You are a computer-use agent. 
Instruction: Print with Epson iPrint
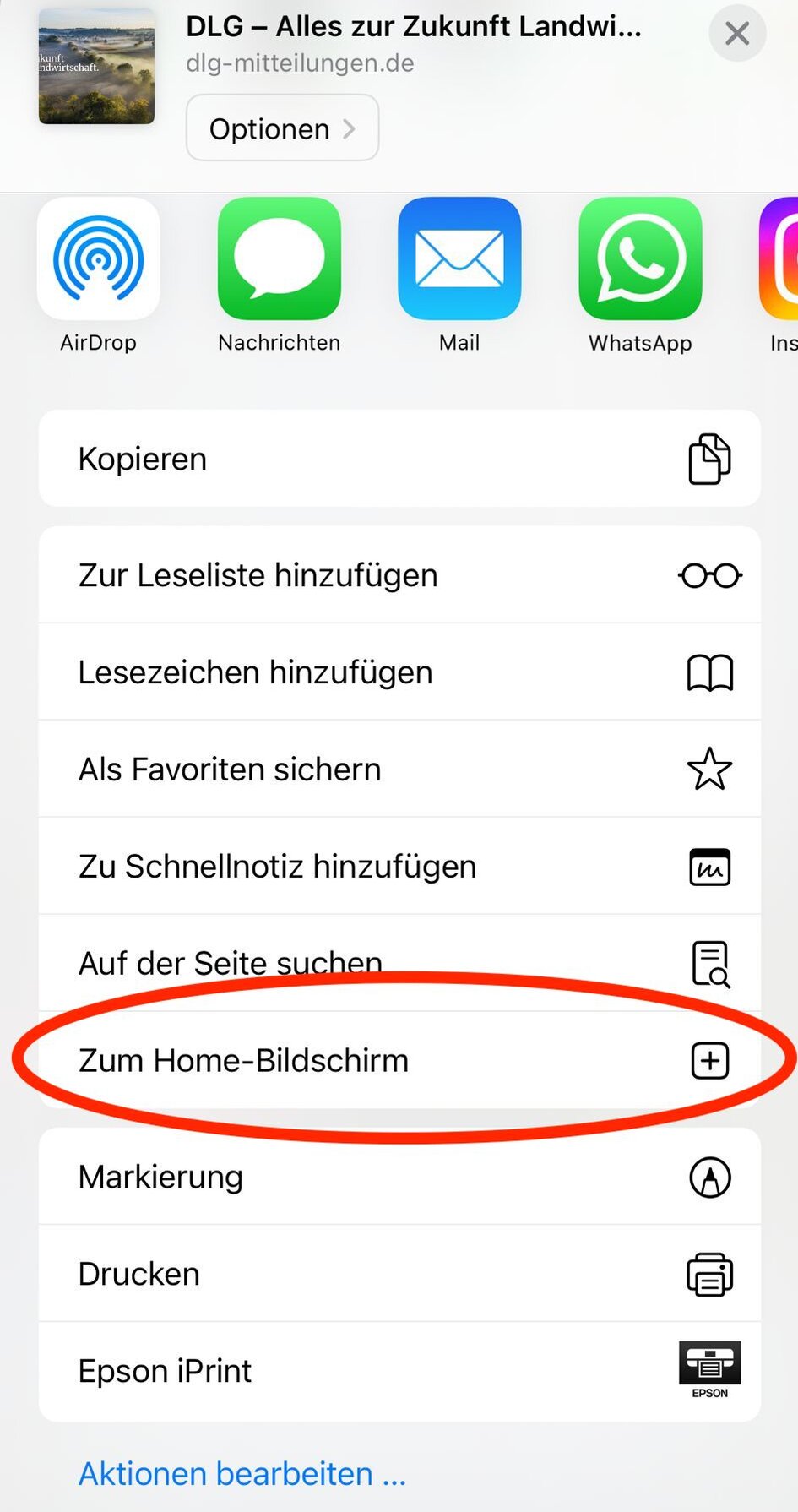pos(399,1371)
